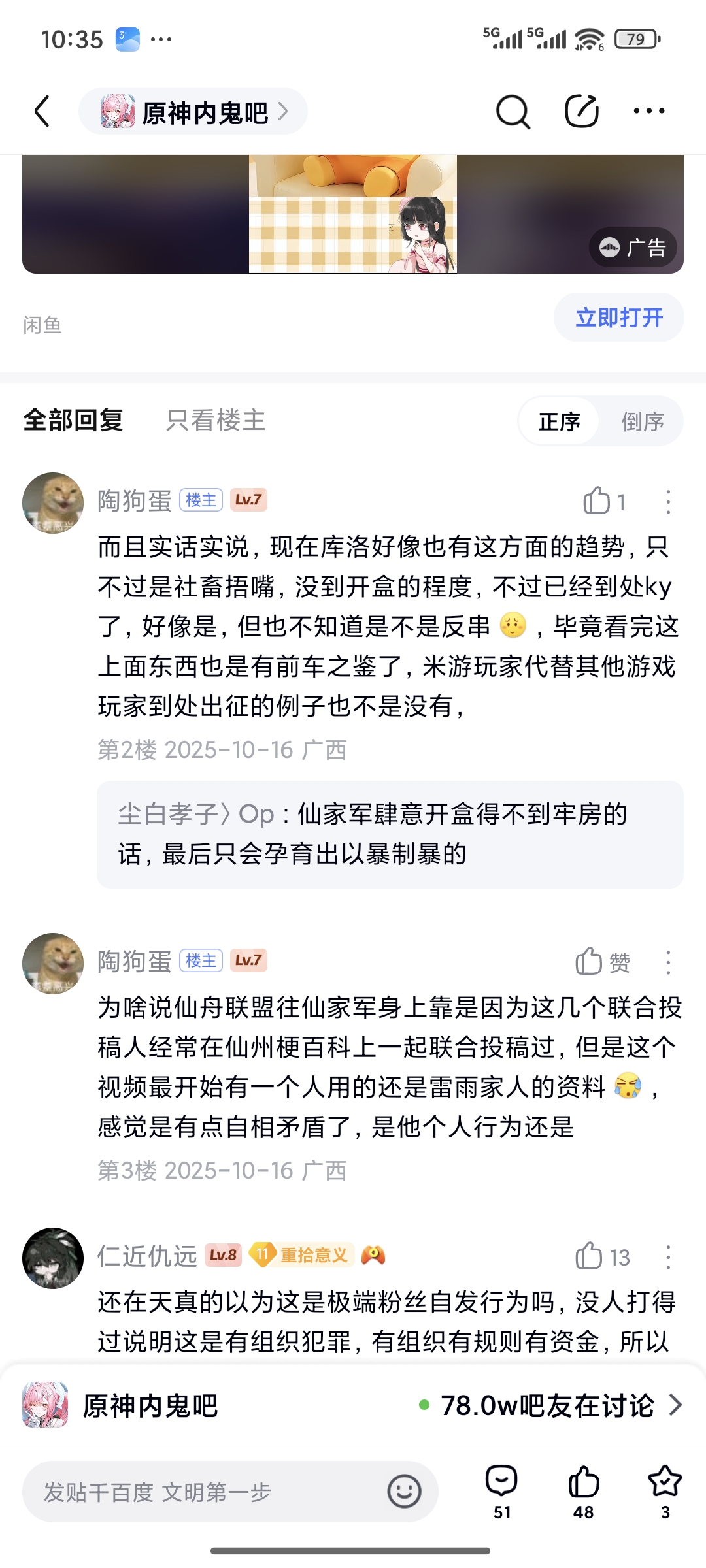Switch to the 只看楼主 tab
This screenshot has width=706, height=1568.
click(216, 420)
